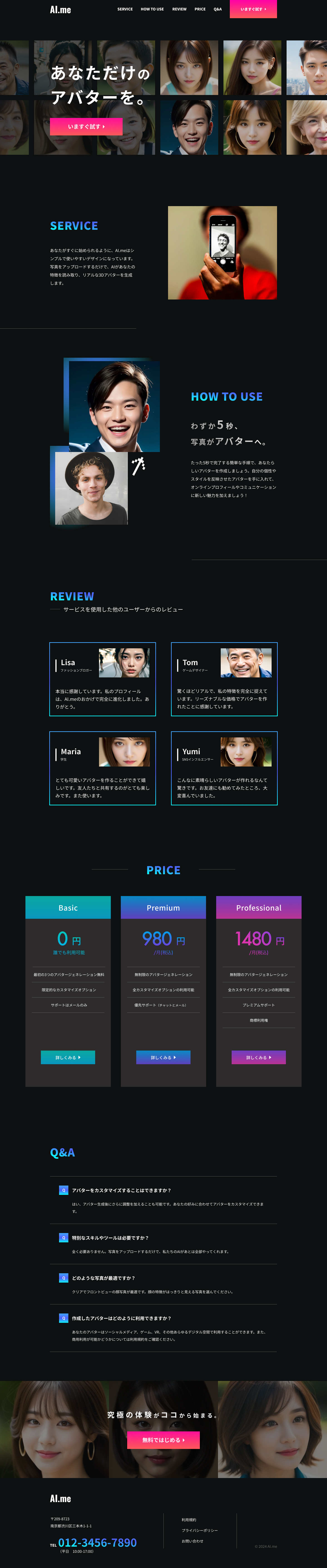Open 利用規約 in the footer
This screenshot has height=1568, width=327.
click(x=189, y=1520)
